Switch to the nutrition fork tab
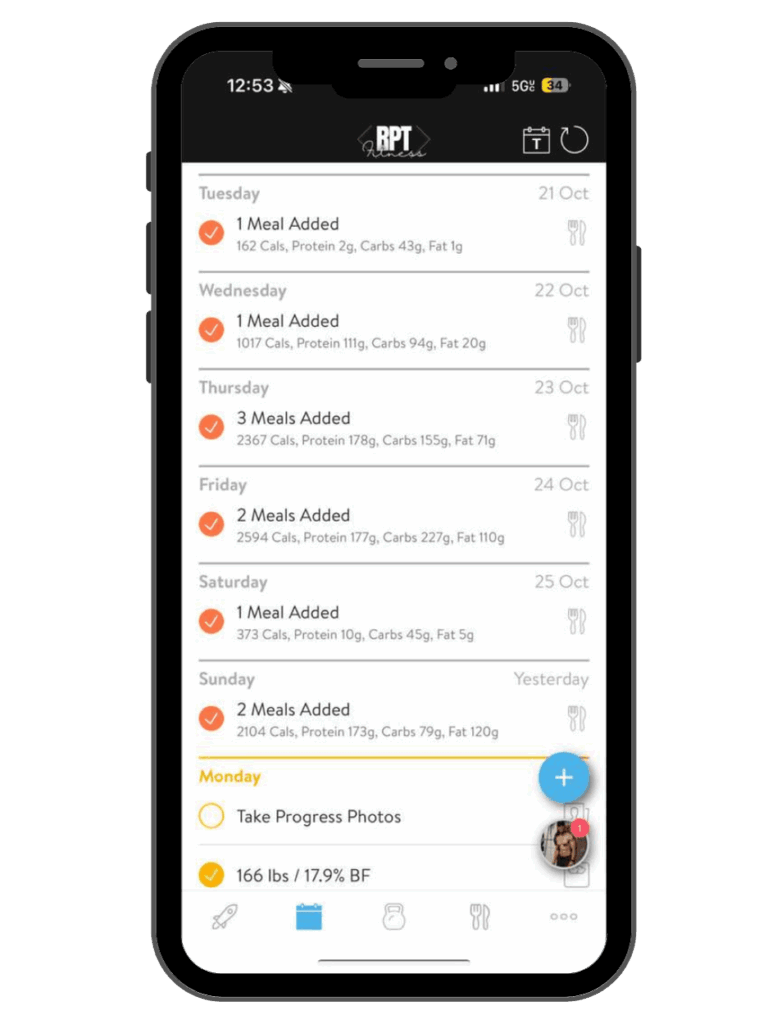 [x=479, y=916]
